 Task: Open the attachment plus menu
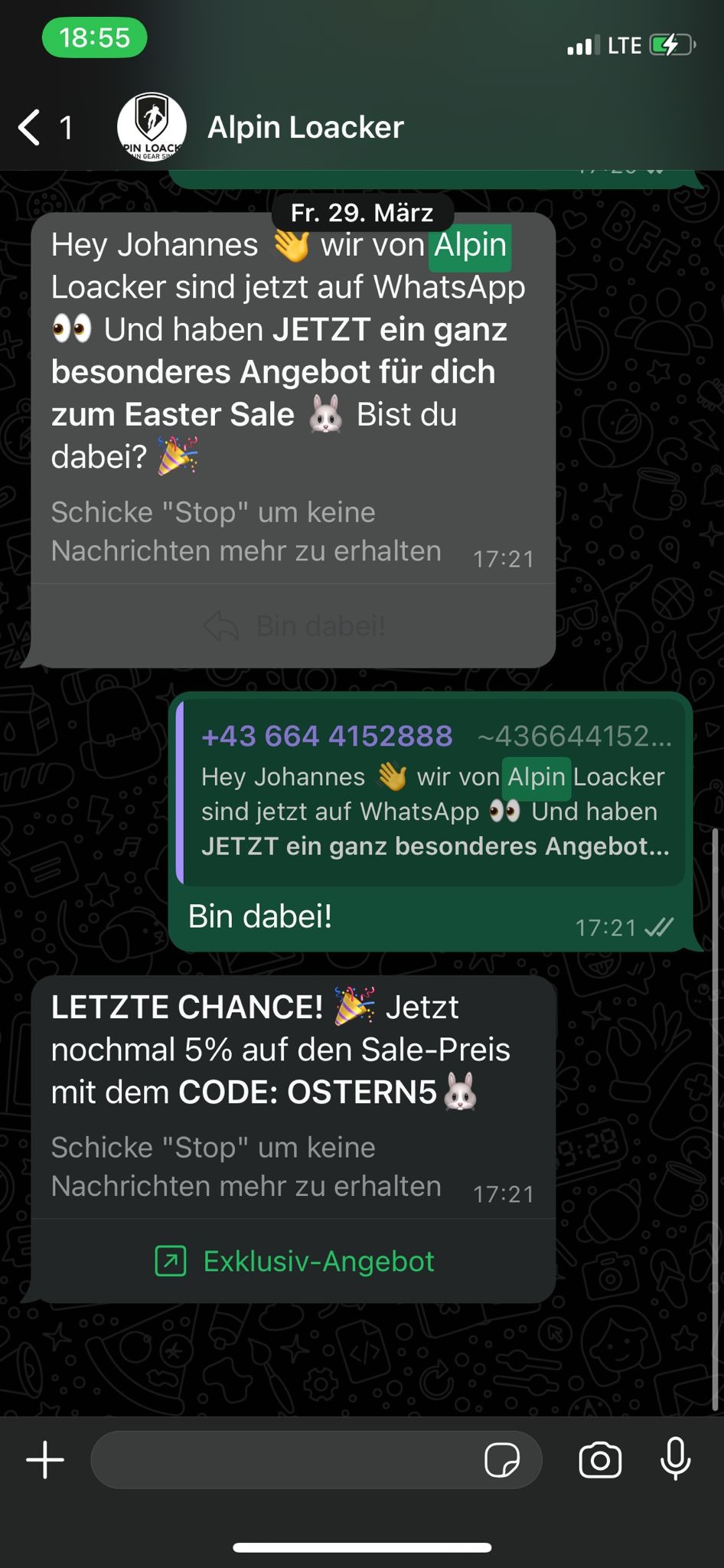coord(46,1460)
